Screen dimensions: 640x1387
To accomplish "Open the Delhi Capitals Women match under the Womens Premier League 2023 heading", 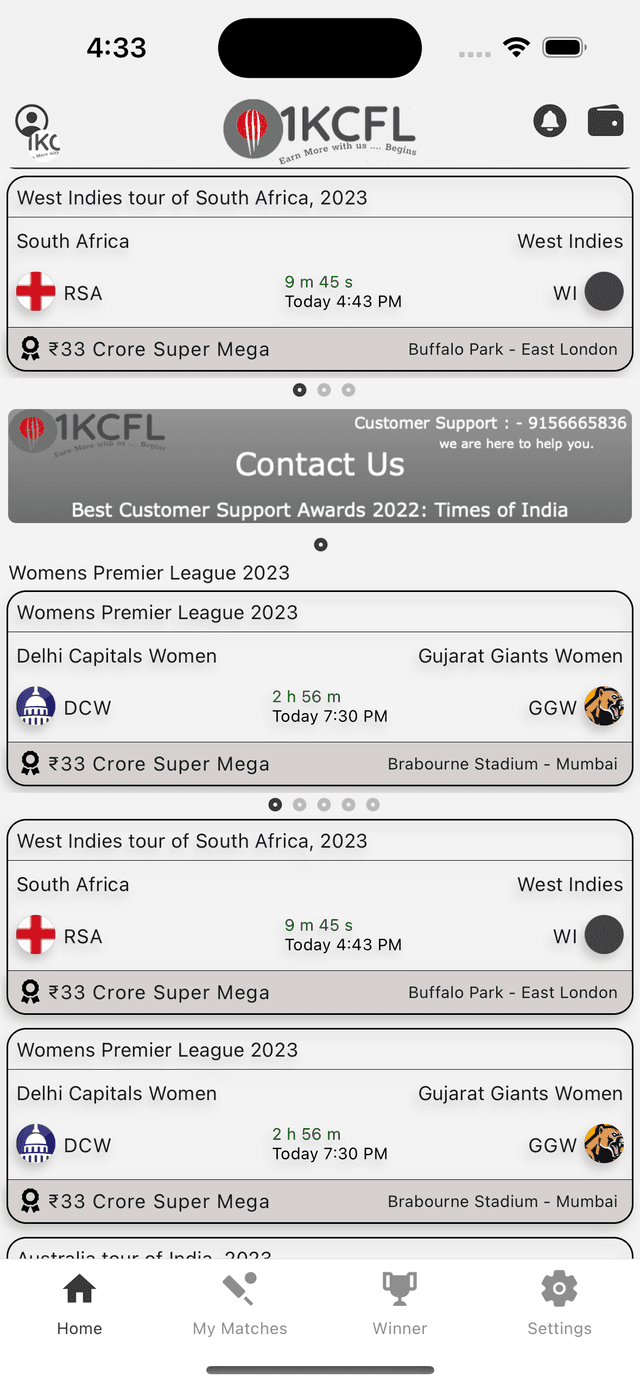I will [x=320, y=690].
